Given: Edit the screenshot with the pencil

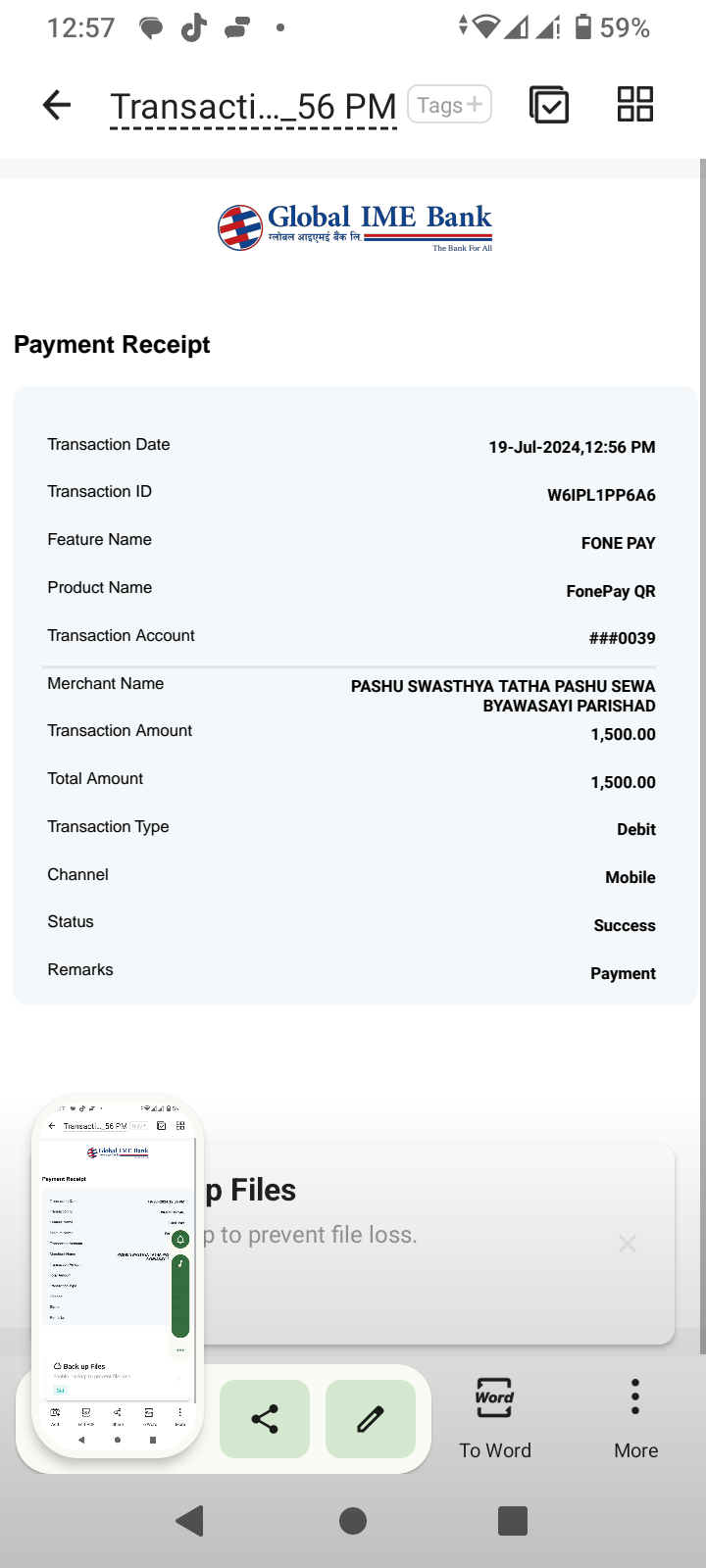Looking at the screenshot, I should tap(371, 1418).
